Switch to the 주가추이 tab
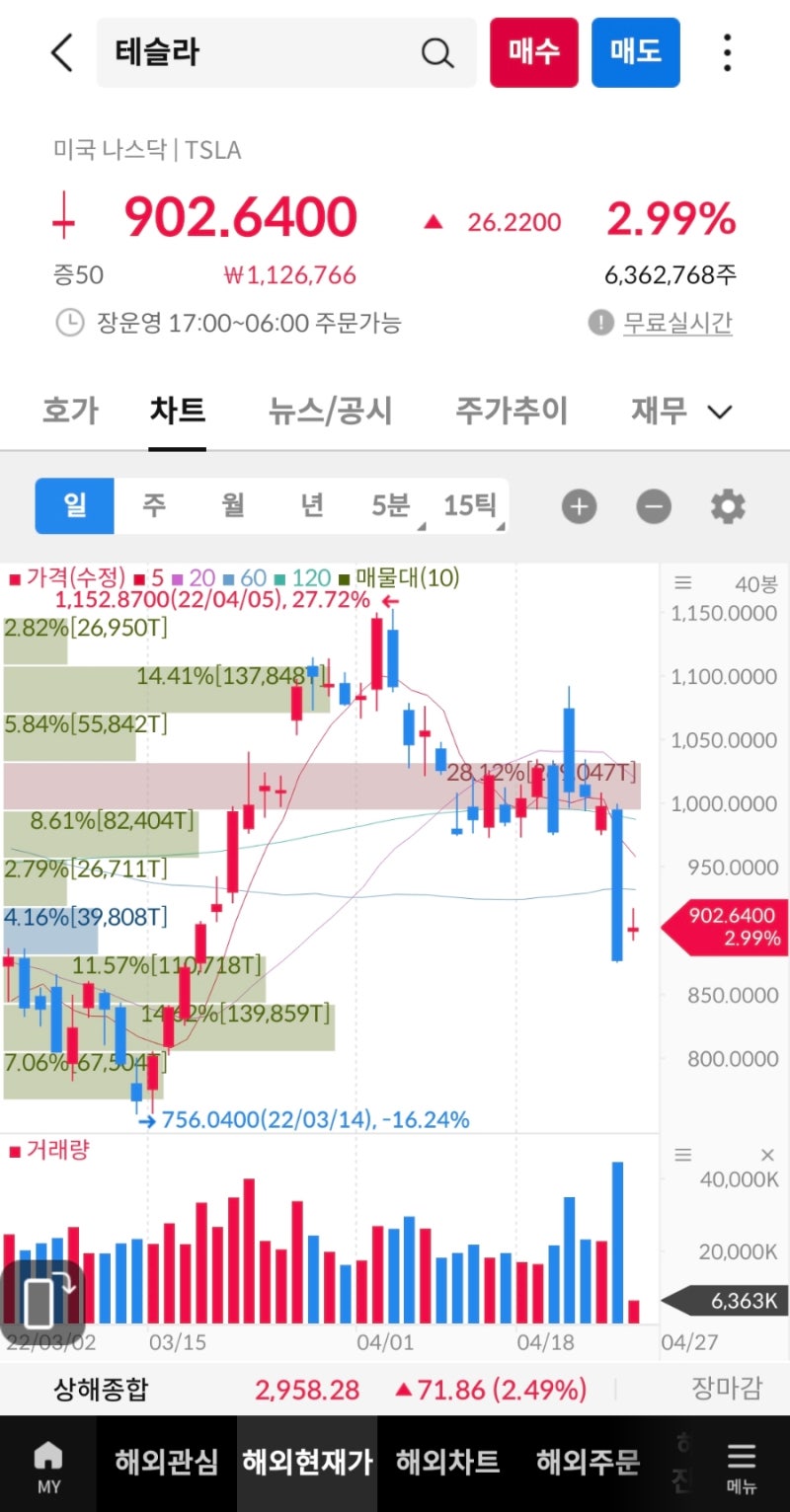The height and width of the screenshot is (1512, 790). 512,411
